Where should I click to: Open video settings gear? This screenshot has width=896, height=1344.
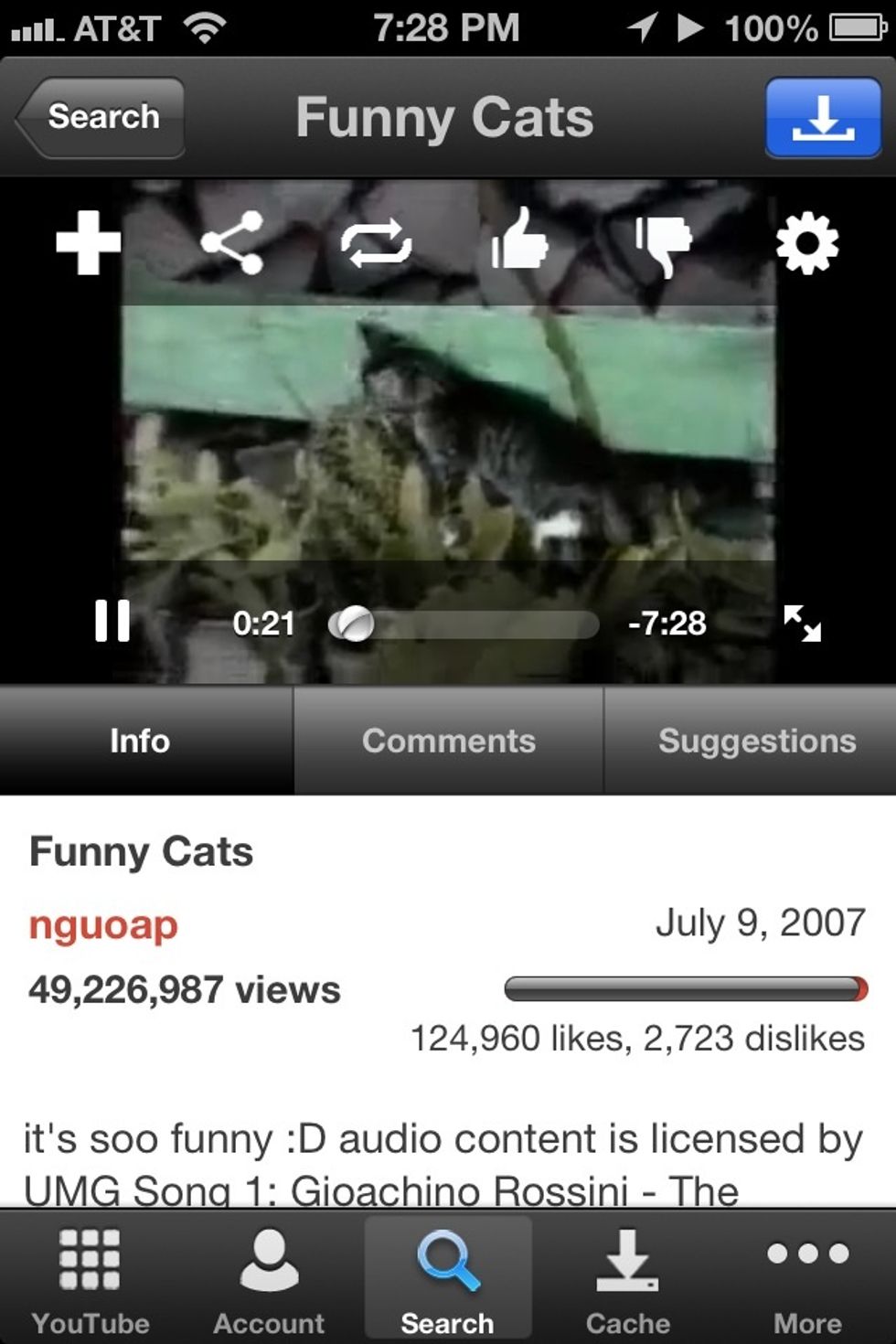pyautogui.click(x=806, y=243)
